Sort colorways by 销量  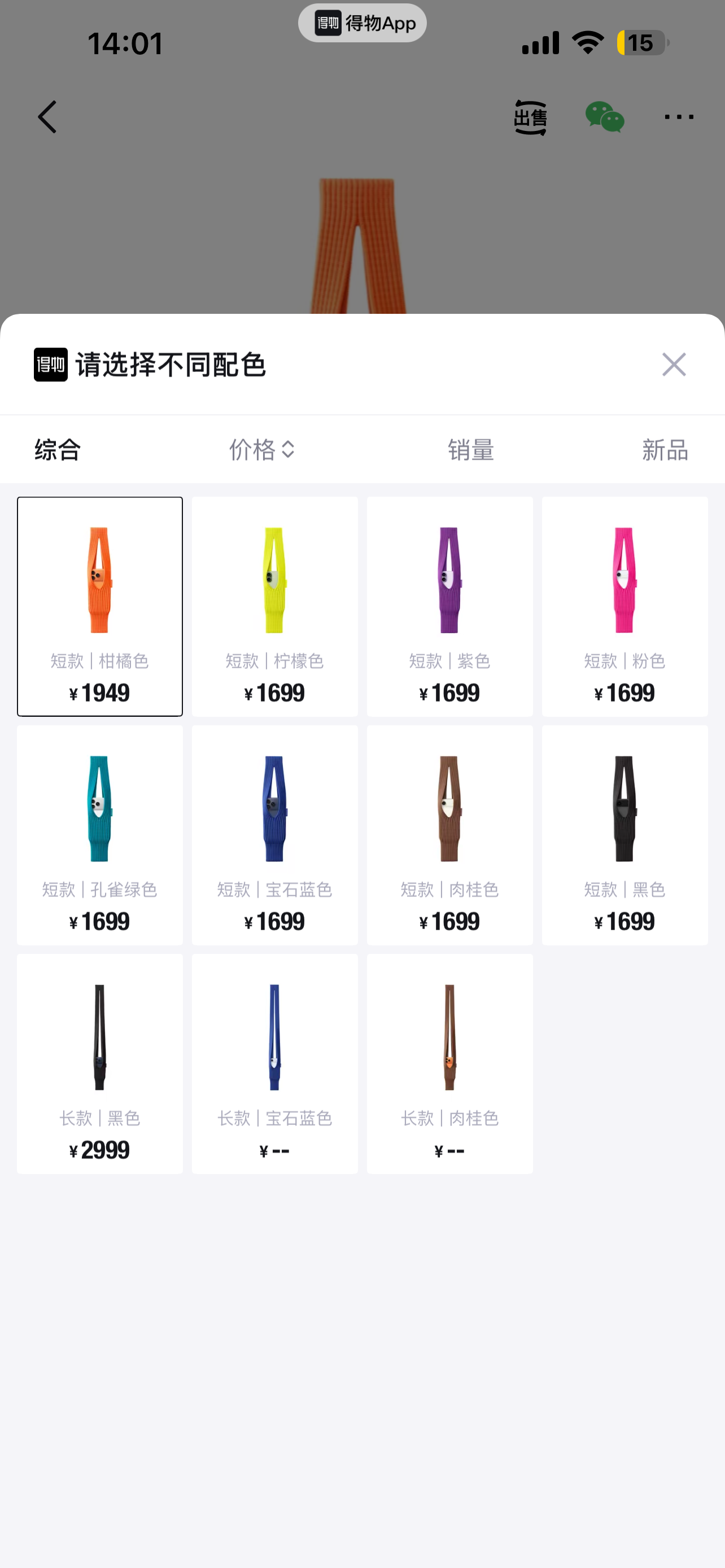click(470, 450)
